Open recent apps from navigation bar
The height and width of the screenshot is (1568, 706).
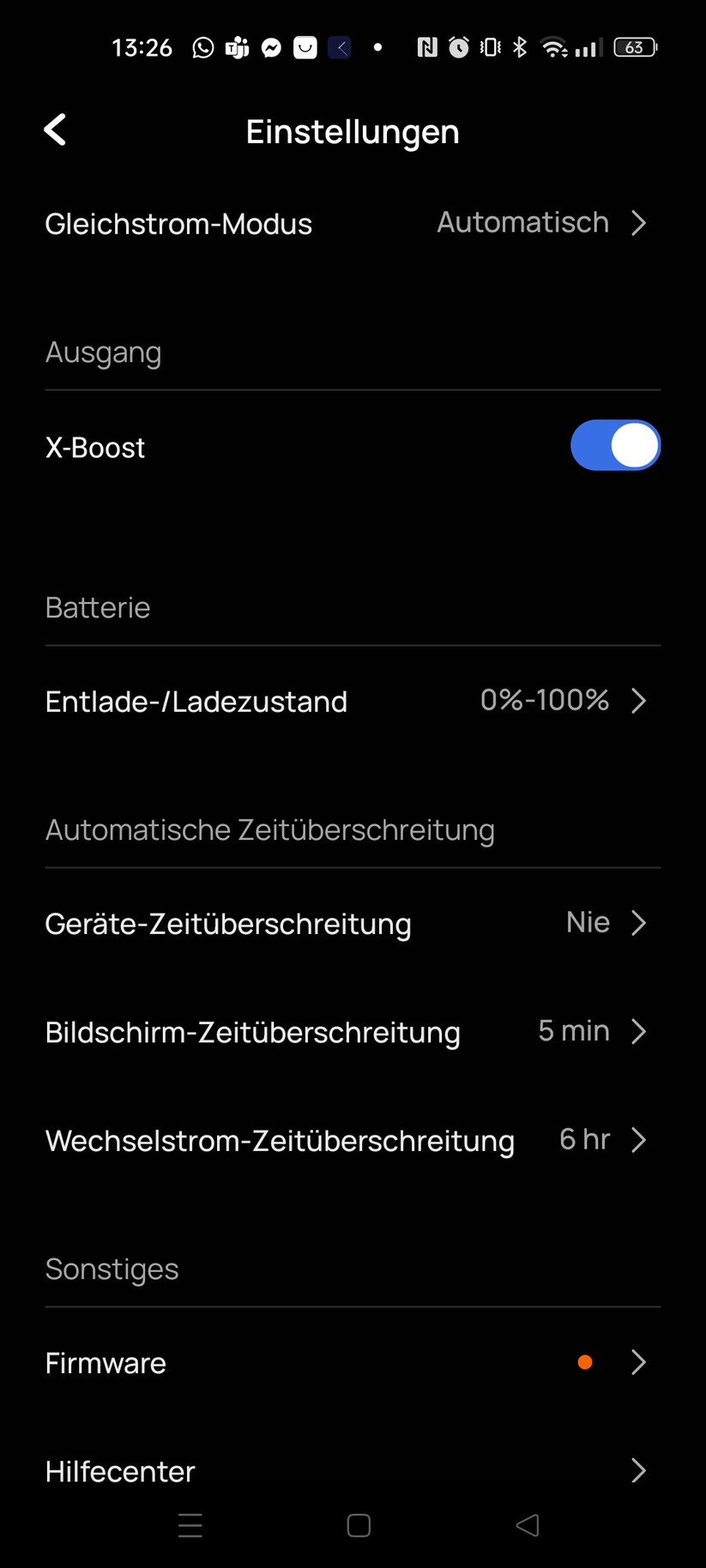[x=190, y=1525]
